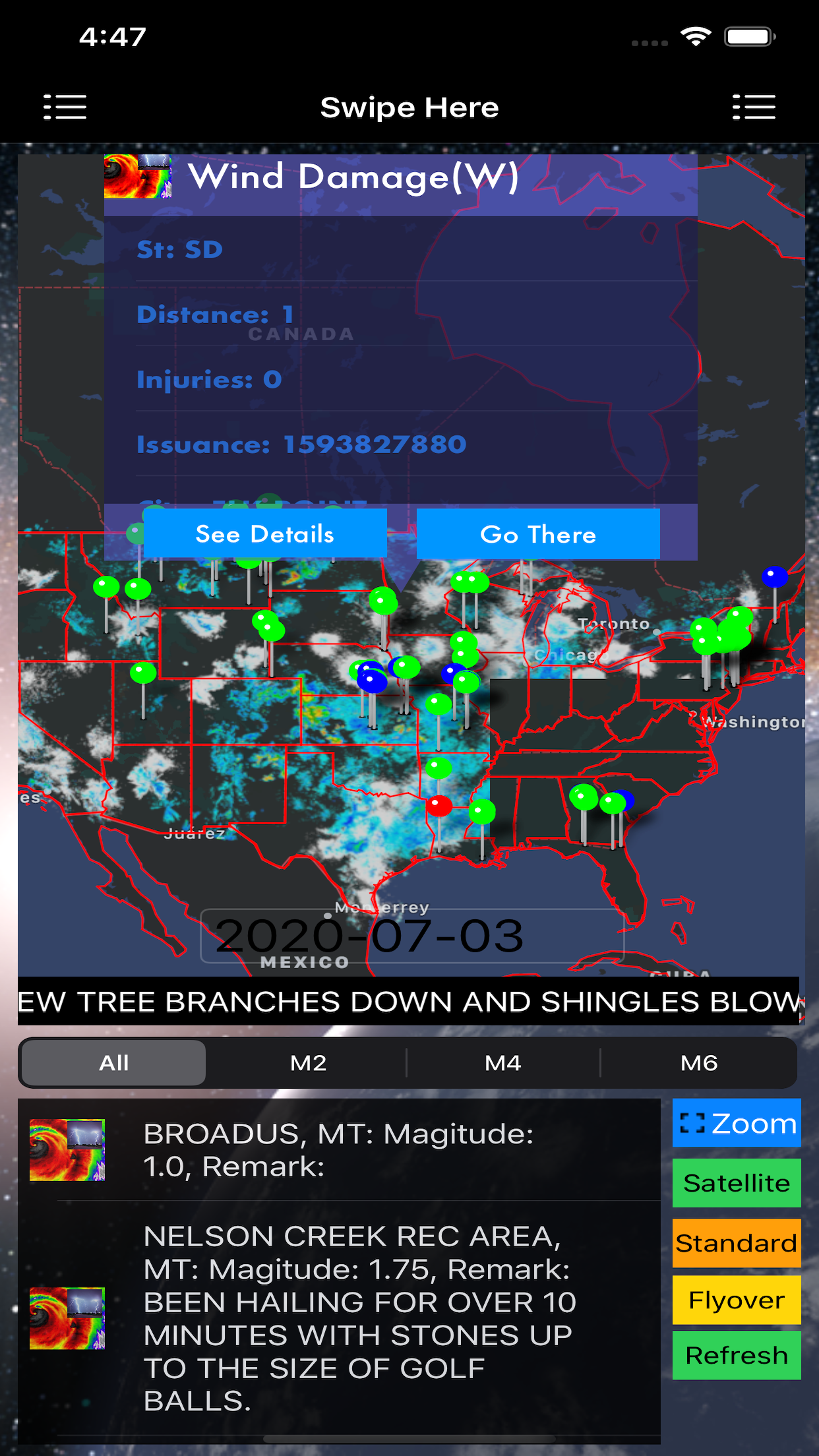819x1456 pixels.
Task: Select the red storm pin in Texas
Action: click(439, 804)
